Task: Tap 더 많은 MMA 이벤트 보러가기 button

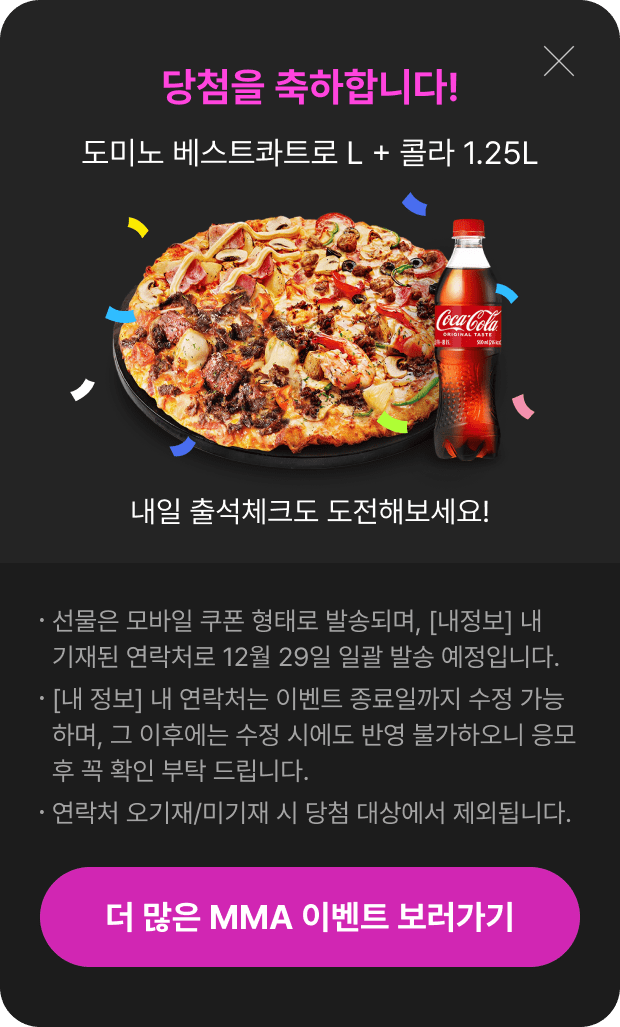Action: pos(310,917)
